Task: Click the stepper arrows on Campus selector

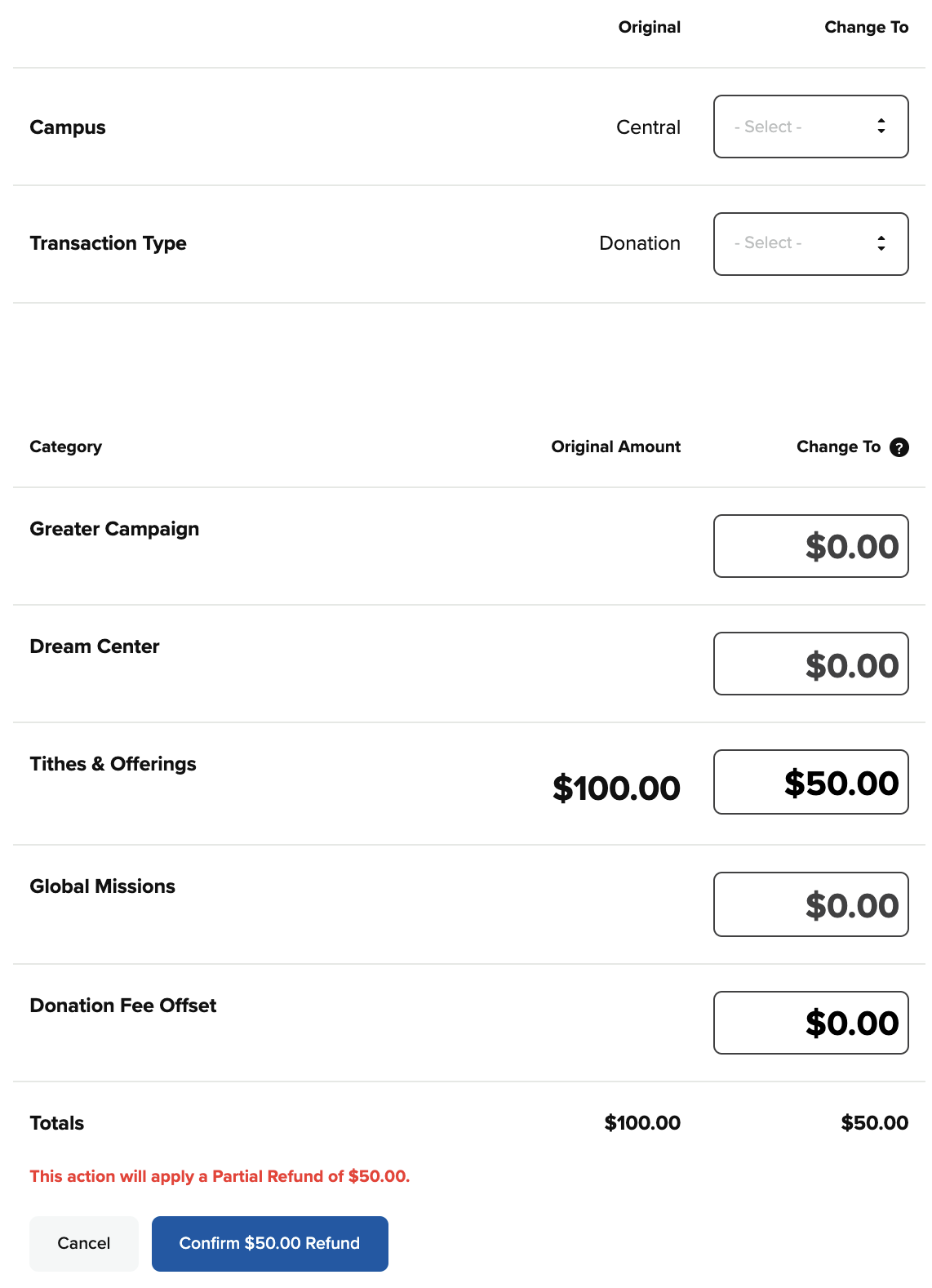Action: click(x=881, y=126)
